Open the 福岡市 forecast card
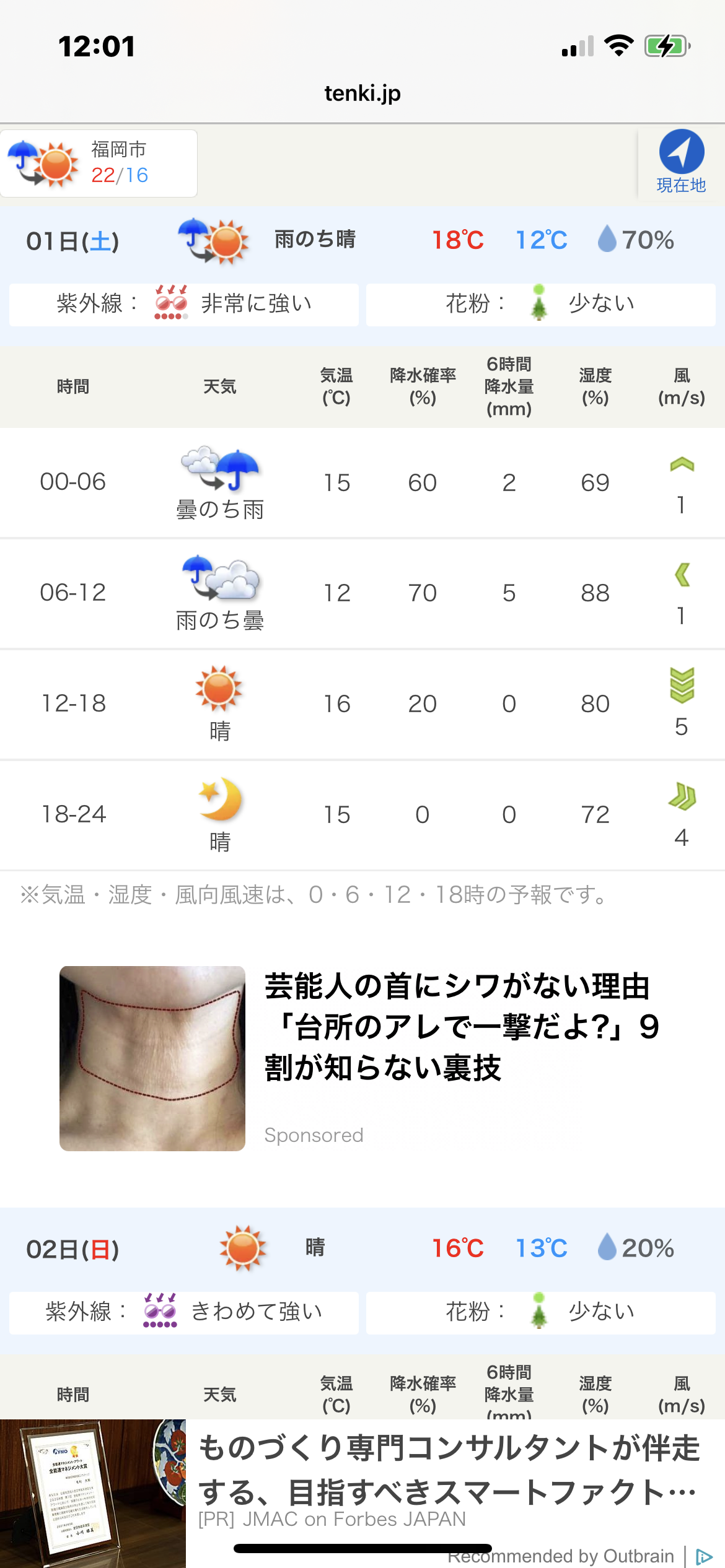 click(x=99, y=163)
